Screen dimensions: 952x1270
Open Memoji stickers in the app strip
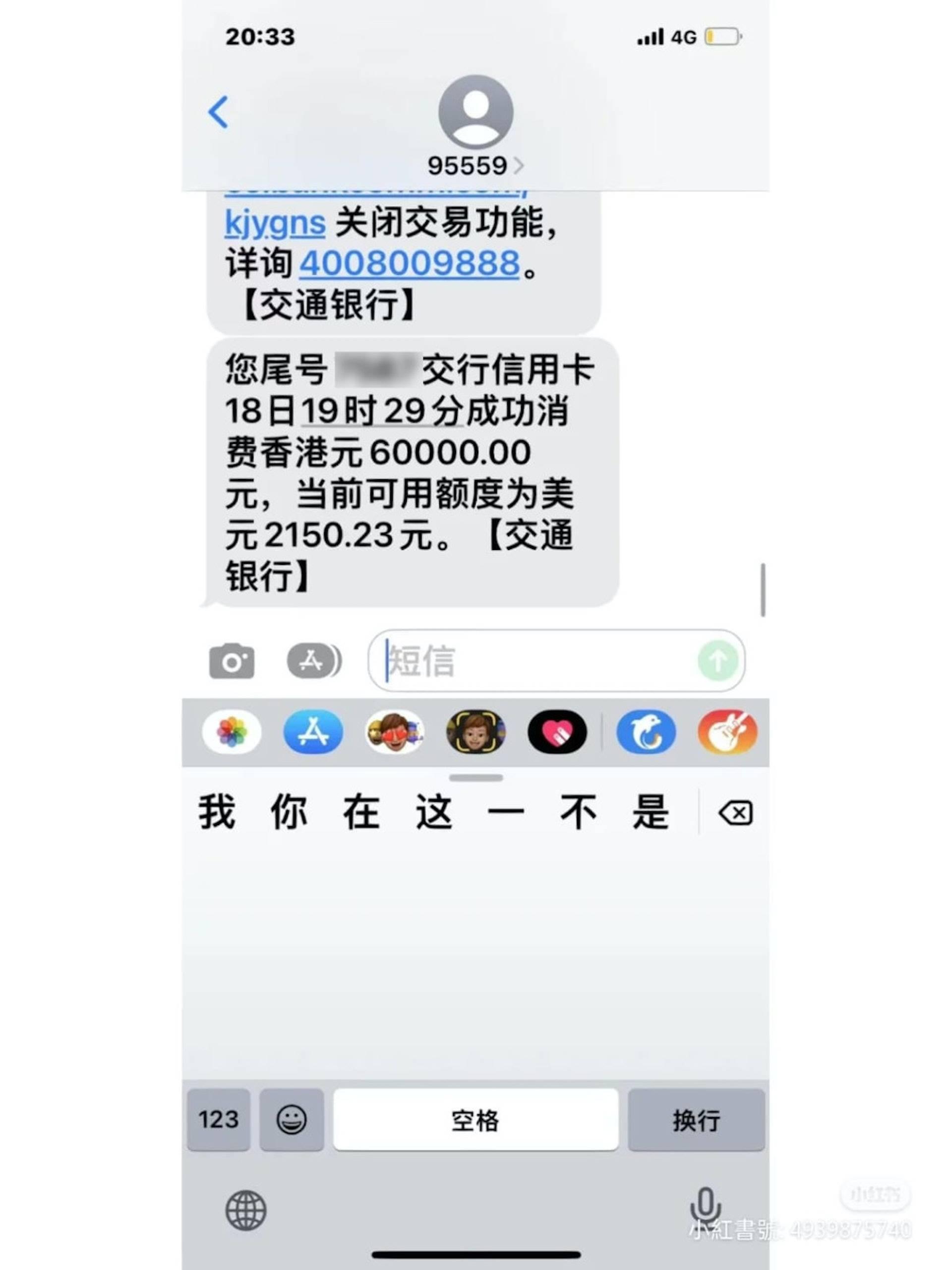(395, 732)
